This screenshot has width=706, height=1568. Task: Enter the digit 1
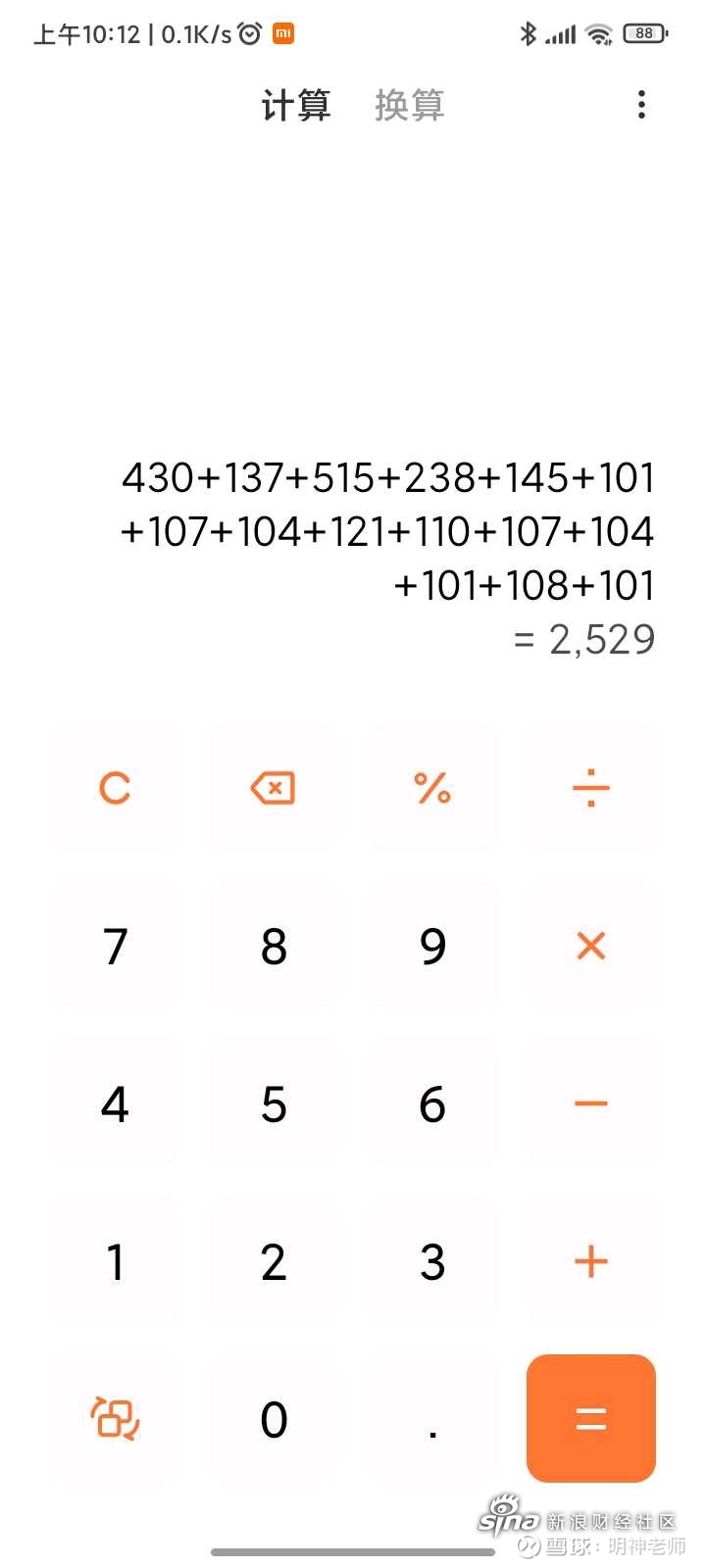pyautogui.click(x=115, y=1261)
